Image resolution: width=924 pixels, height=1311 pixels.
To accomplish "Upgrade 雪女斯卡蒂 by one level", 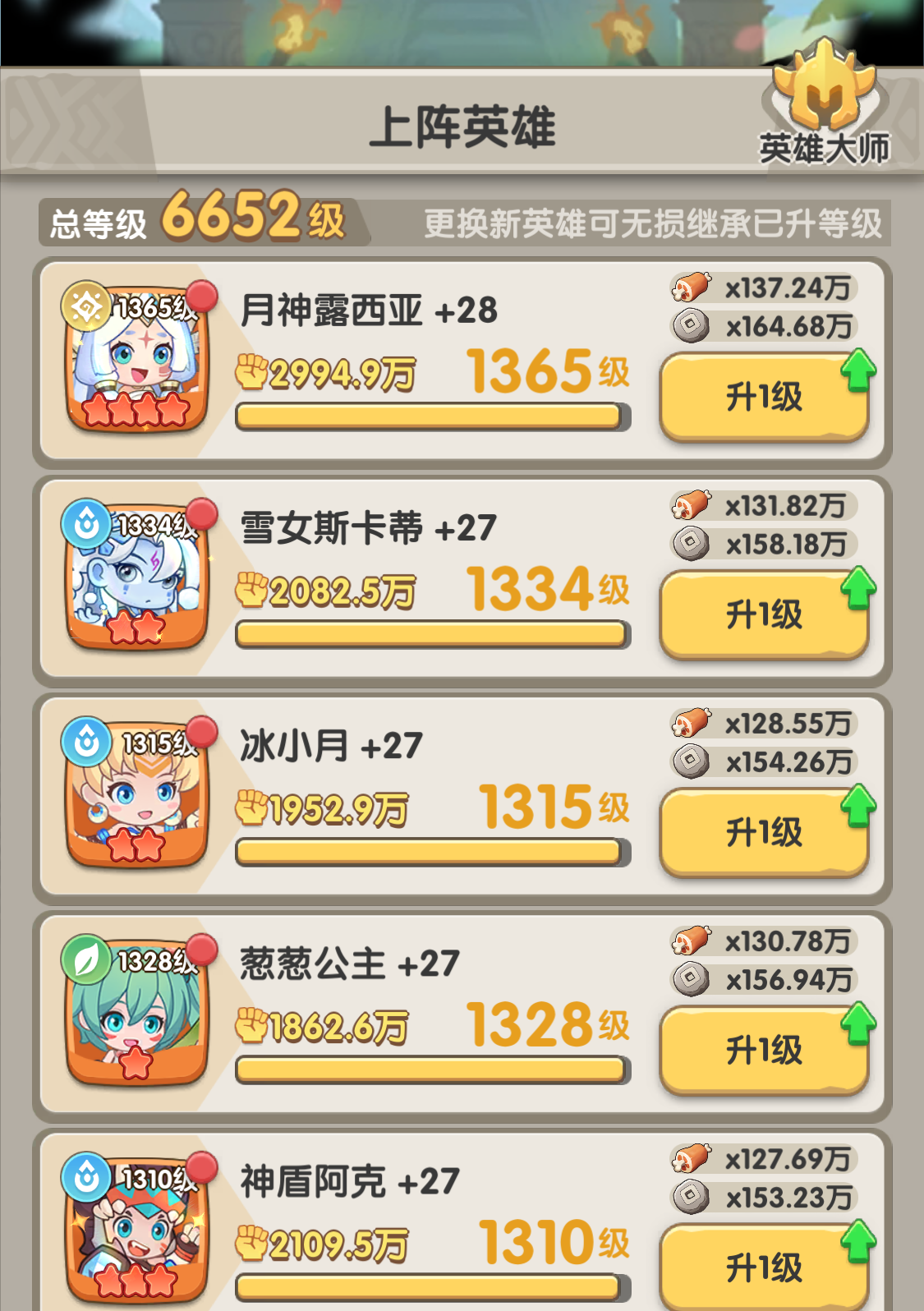I will (x=764, y=614).
